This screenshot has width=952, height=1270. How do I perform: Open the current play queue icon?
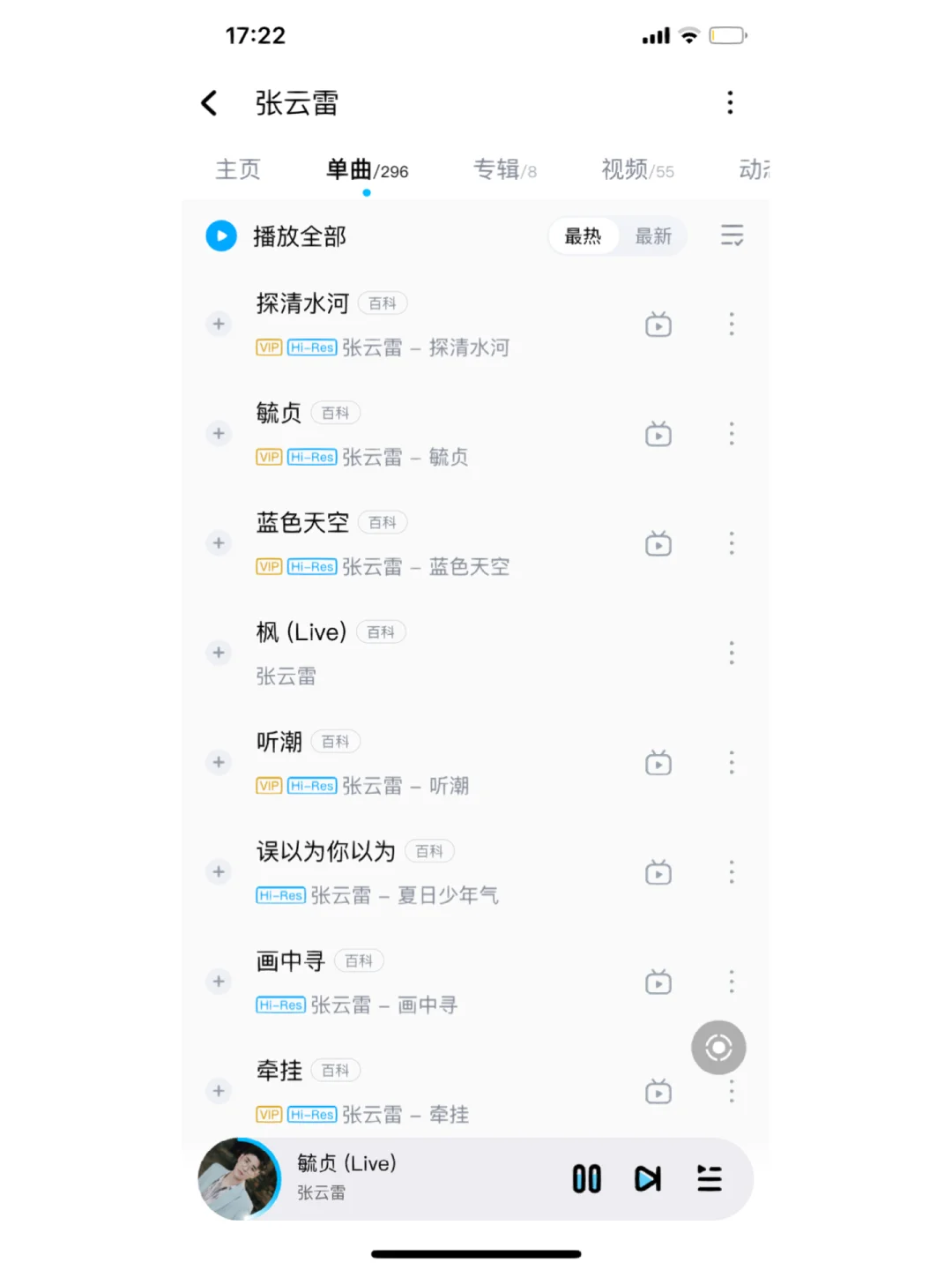click(709, 1178)
